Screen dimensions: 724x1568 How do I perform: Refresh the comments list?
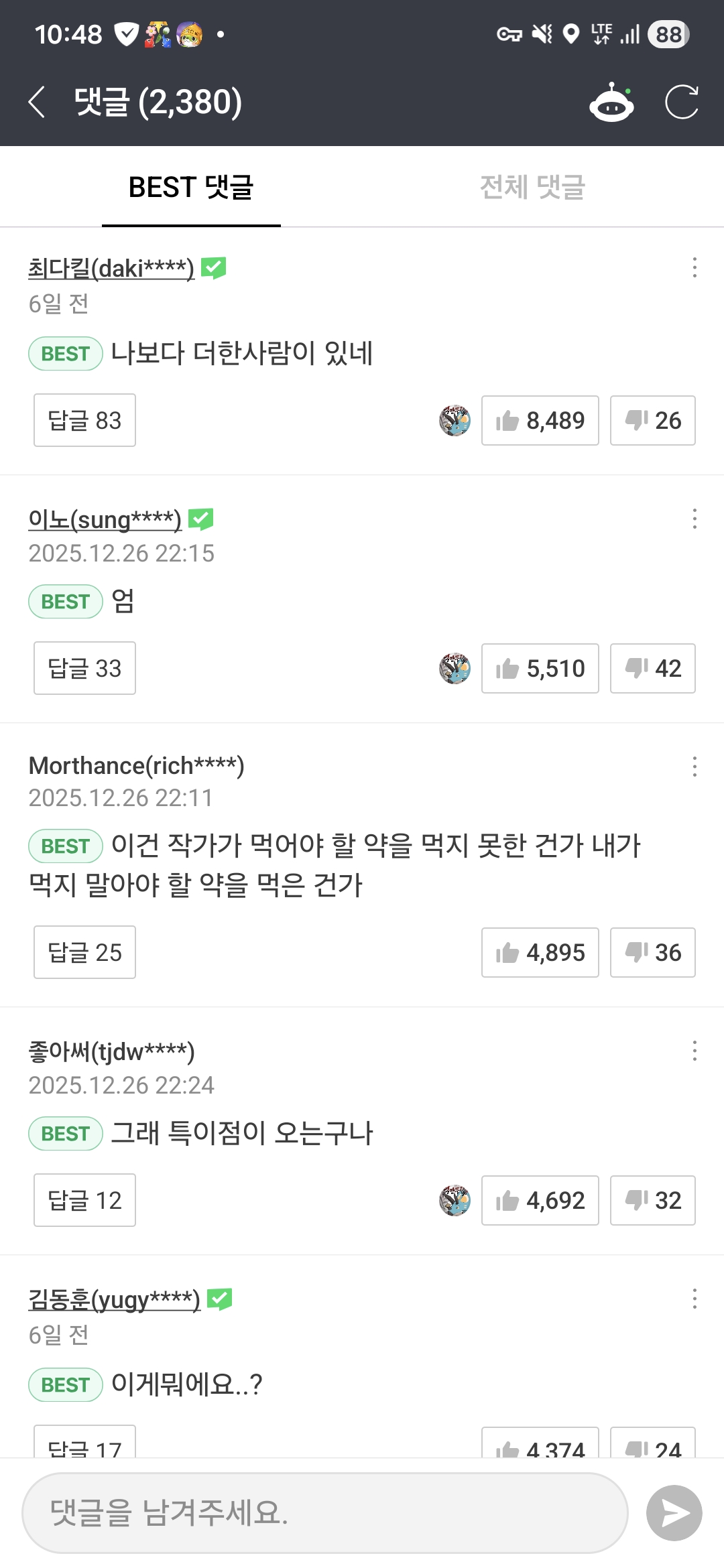tap(681, 102)
